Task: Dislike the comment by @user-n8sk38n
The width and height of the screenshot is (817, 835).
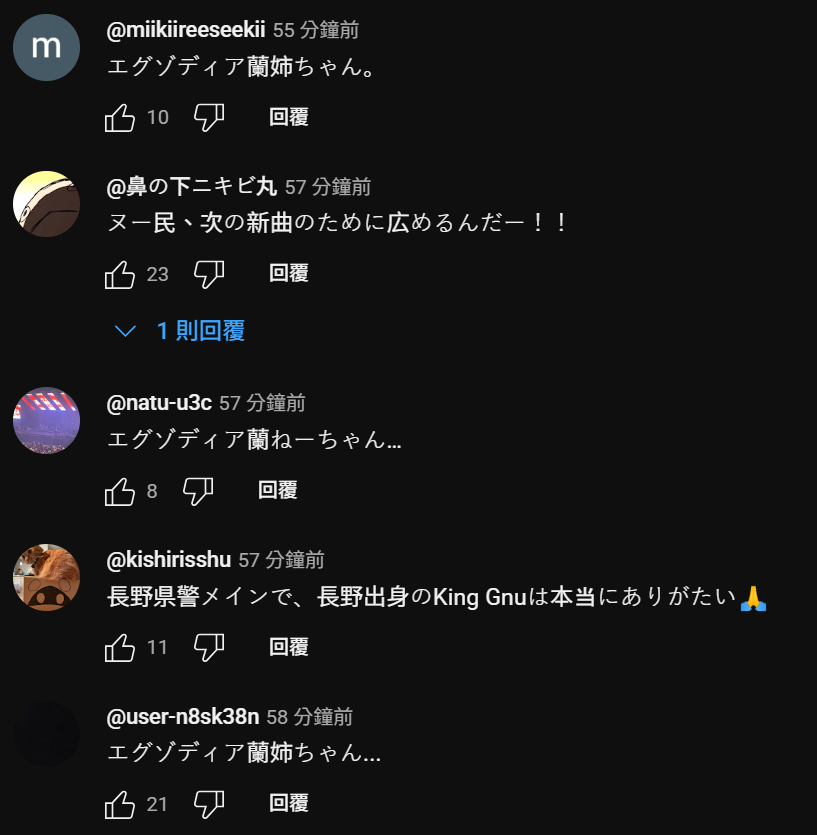Action: [208, 803]
